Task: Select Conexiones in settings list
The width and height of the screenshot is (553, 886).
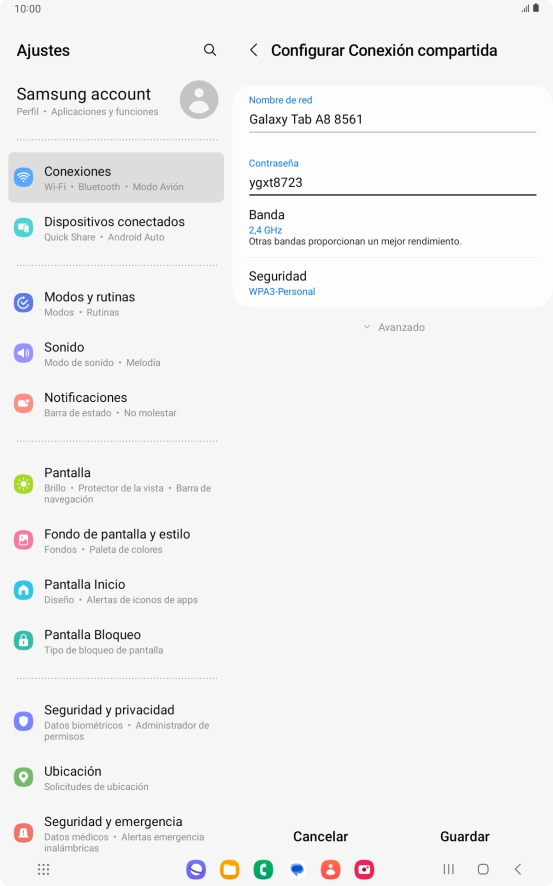Action: [x=116, y=177]
